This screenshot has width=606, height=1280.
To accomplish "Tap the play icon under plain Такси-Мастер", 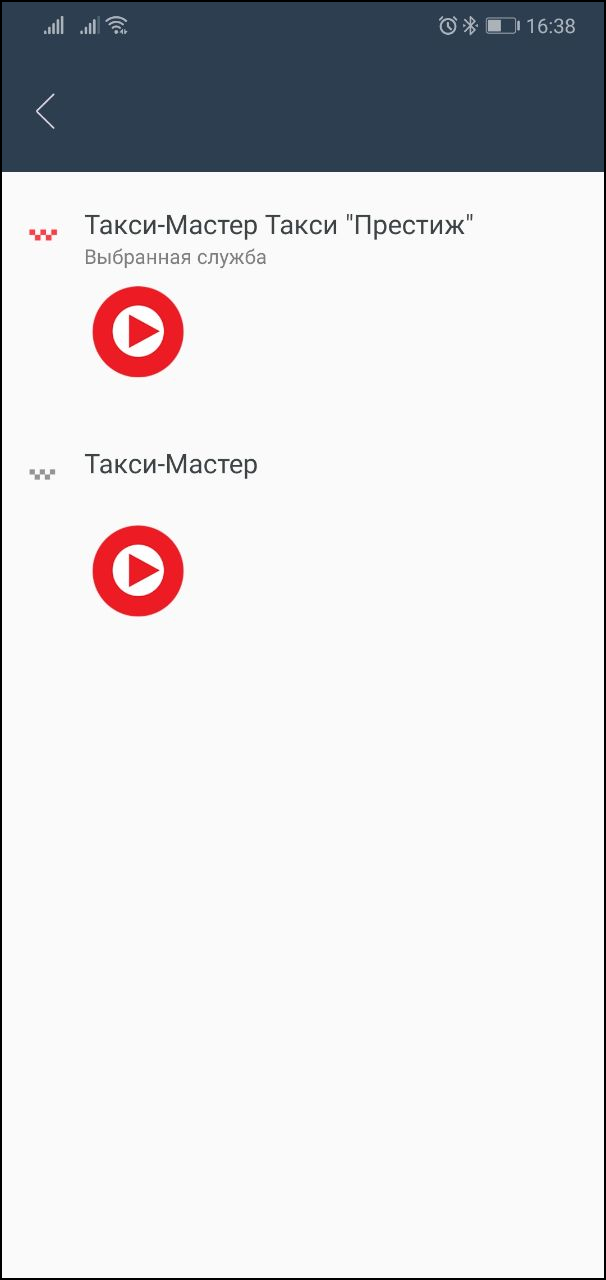I will pyautogui.click(x=138, y=571).
